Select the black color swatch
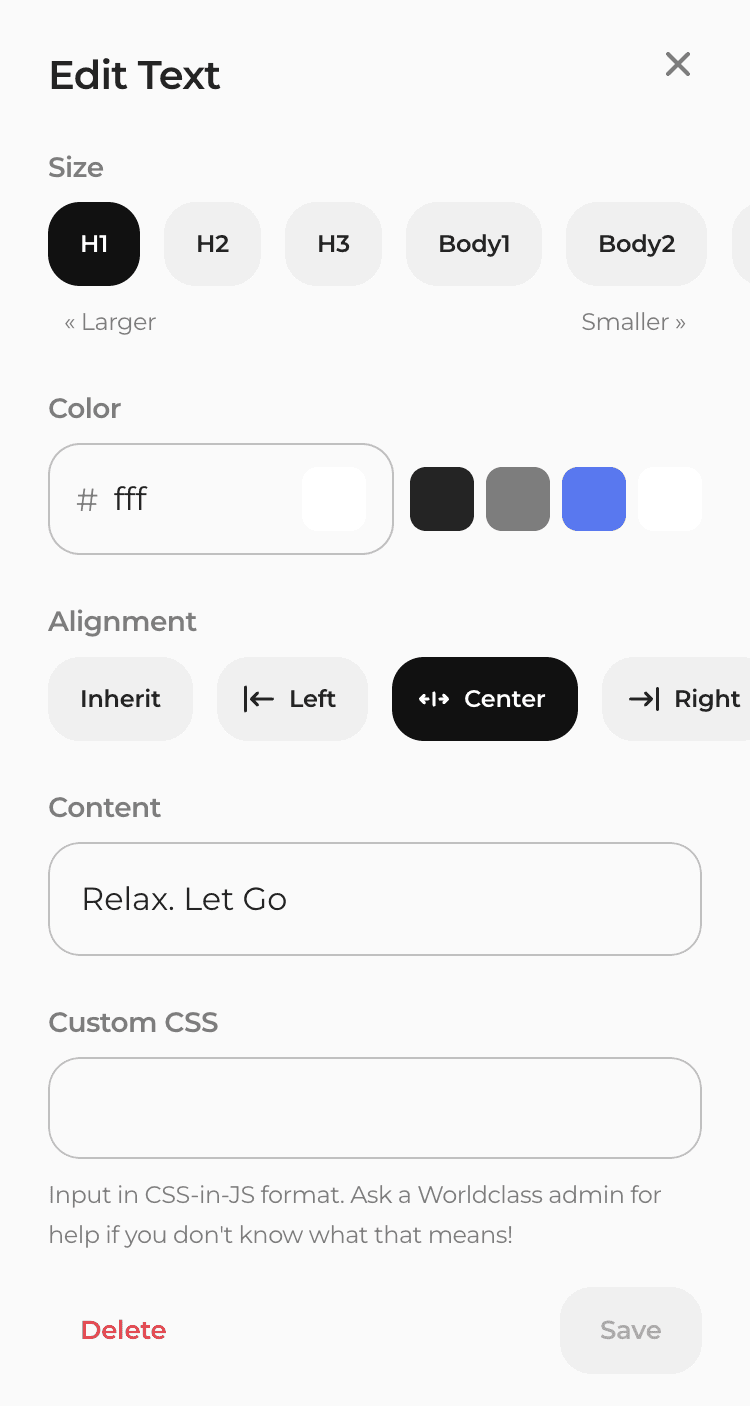Image resolution: width=750 pixels, height=1406 pixels. (442, 499)
